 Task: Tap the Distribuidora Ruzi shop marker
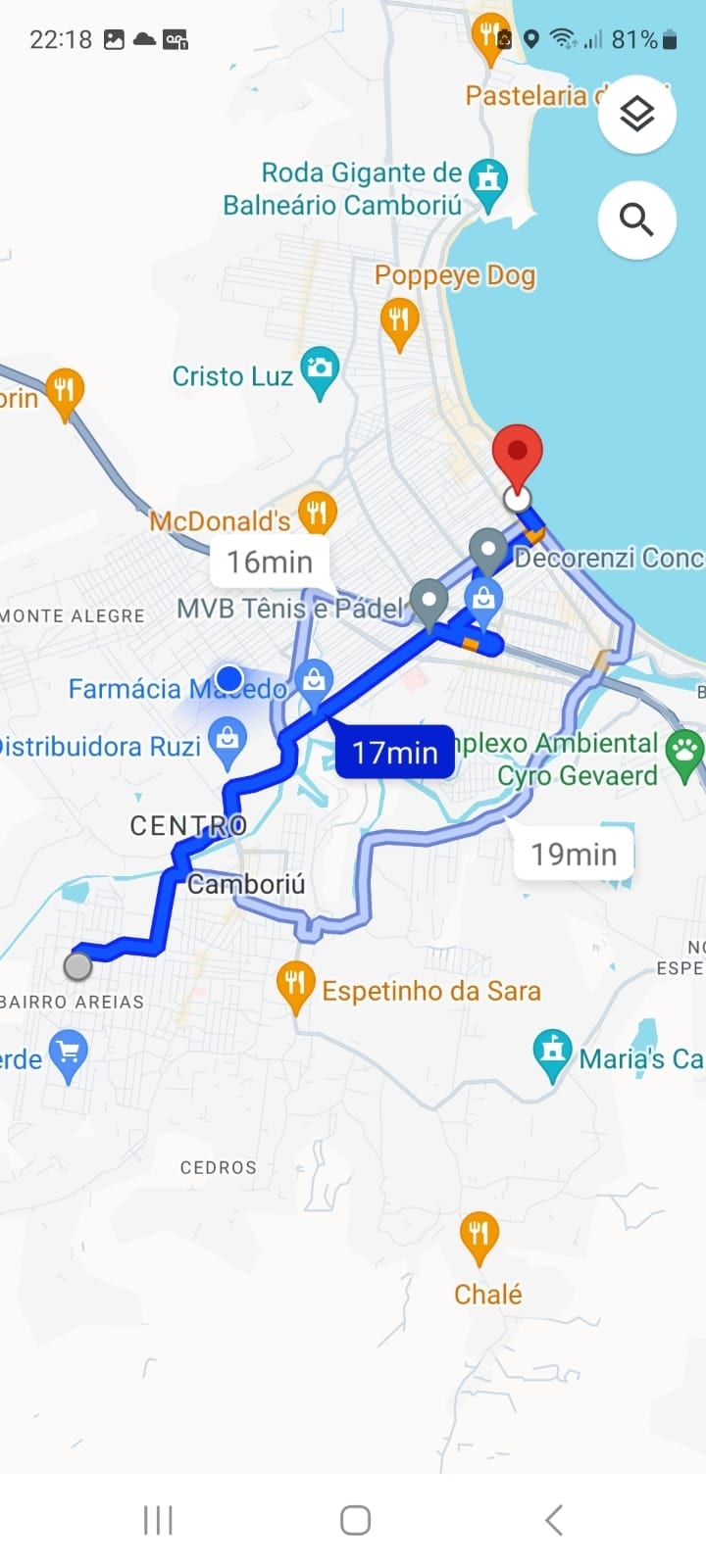(227, 740)
